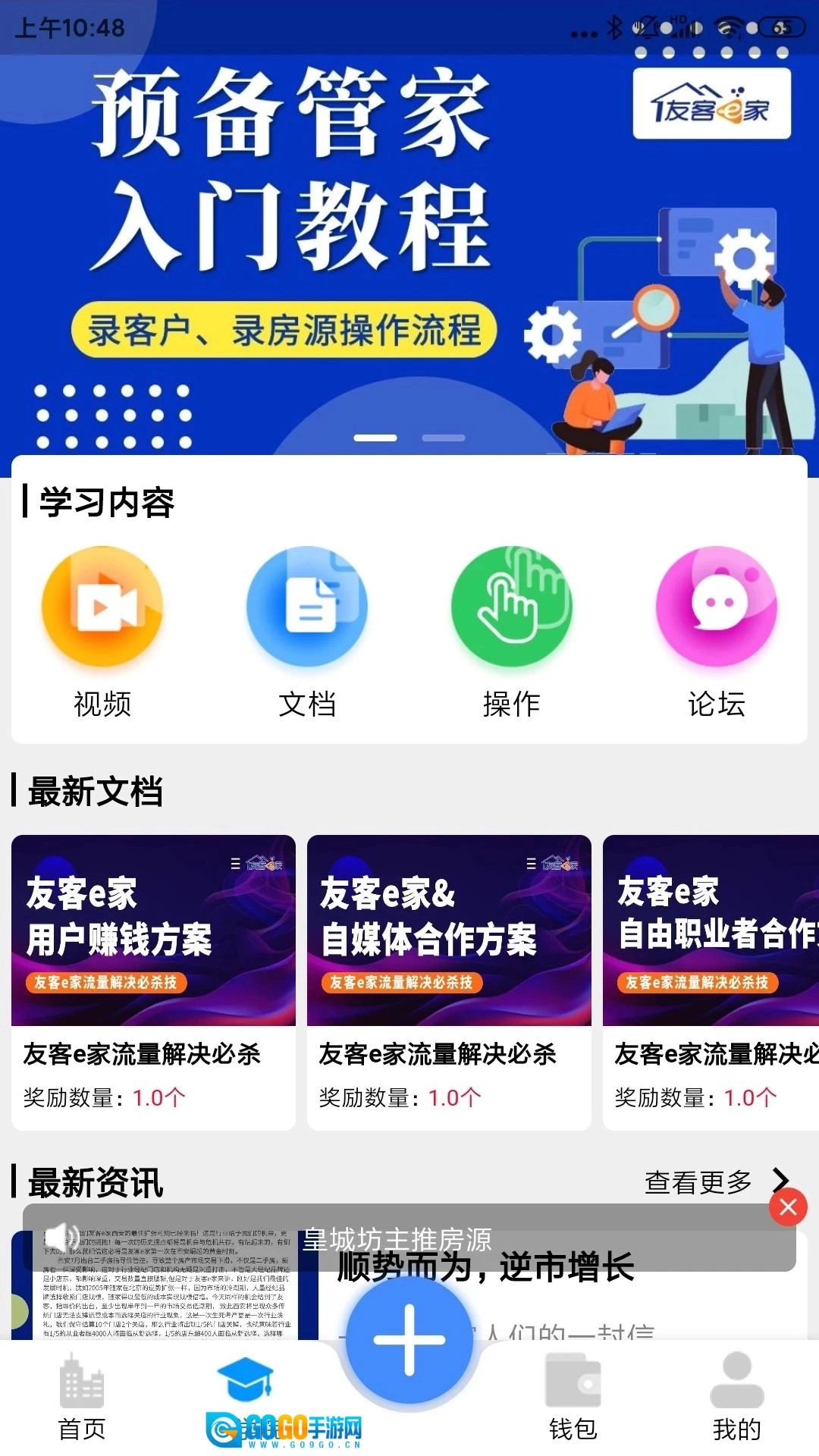Screen dimensions: 819x1456
Task: Tap the blue plus floating button
Action: click(x=409, y=1340)
